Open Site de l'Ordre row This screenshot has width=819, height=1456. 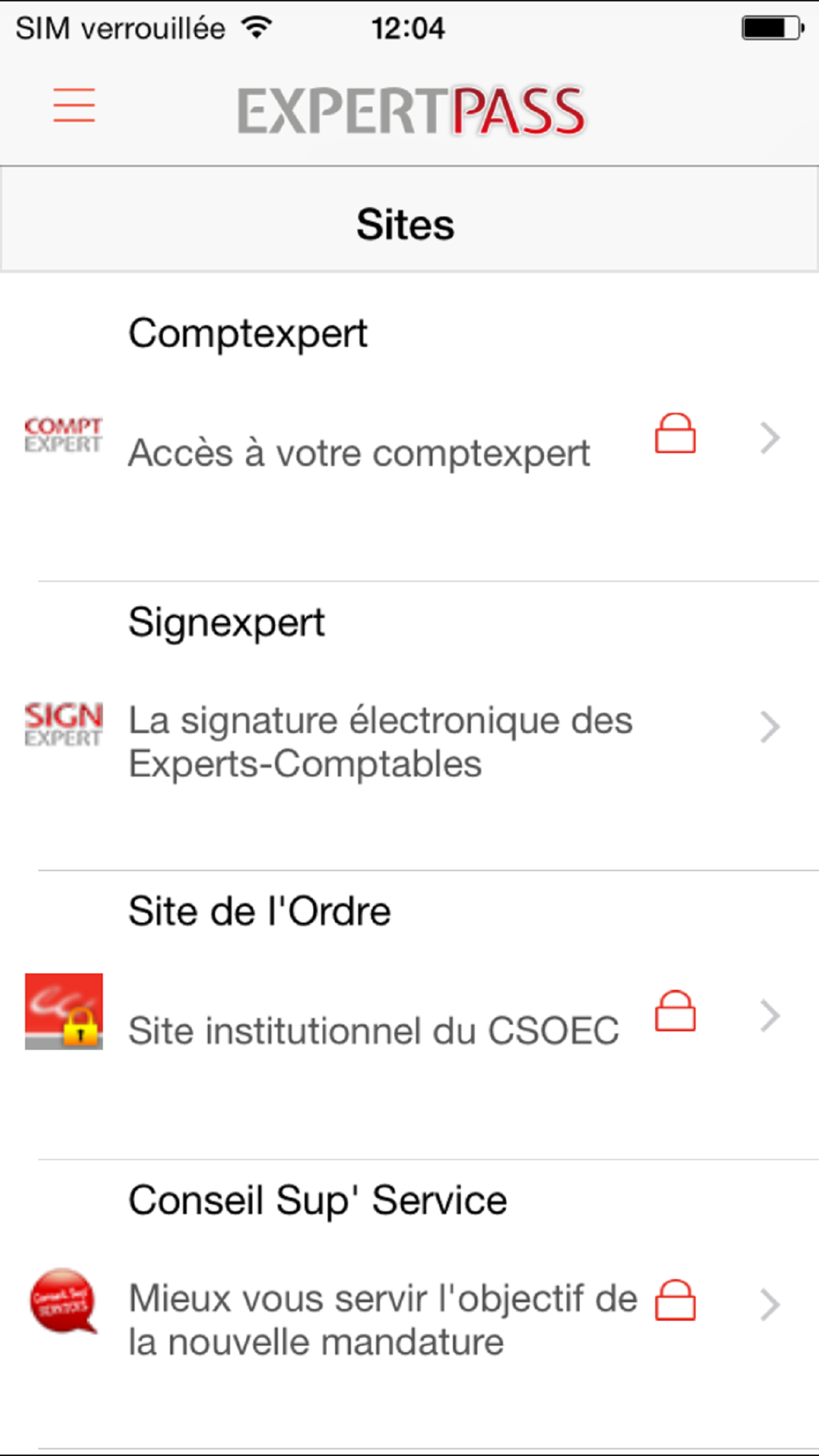click(x=409, y=1014)
